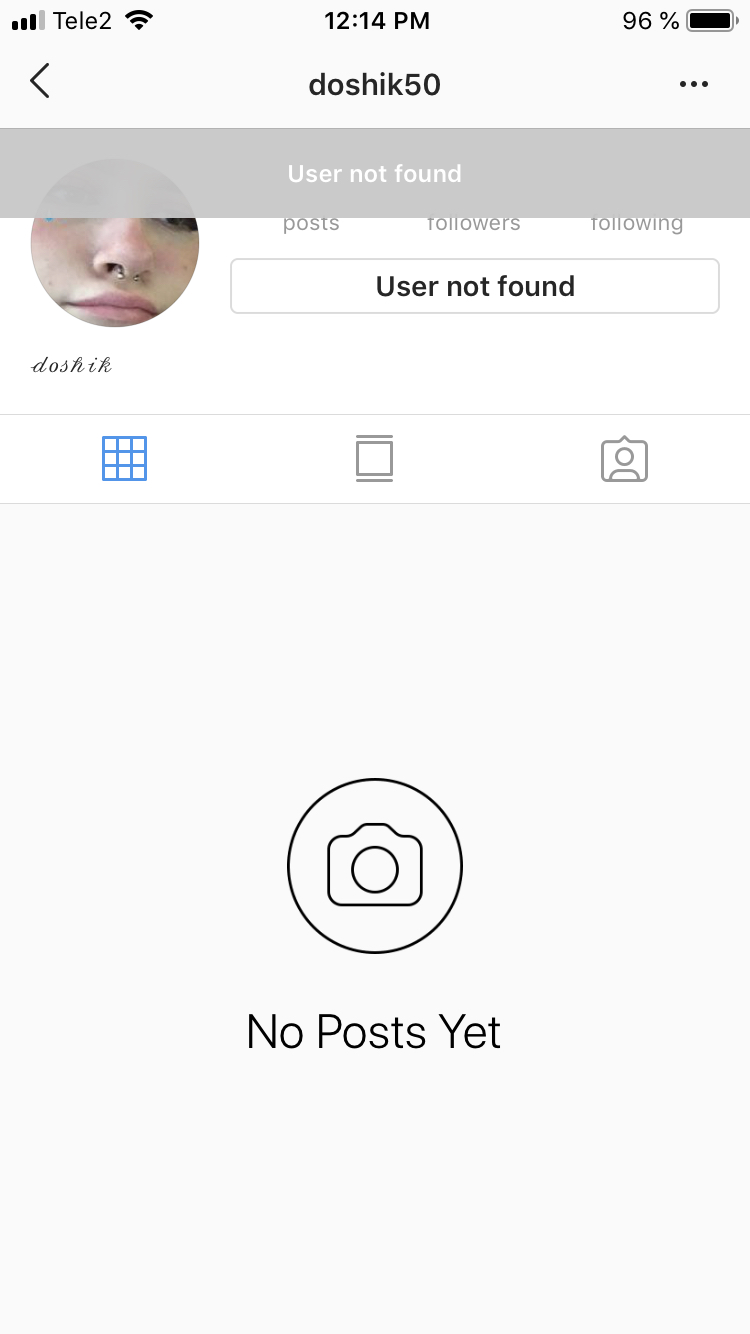Switch to the list feed view
Image resolution: width=750 pixels, height=1334 pixels.
pyautogui.click(x=374, y=459)
